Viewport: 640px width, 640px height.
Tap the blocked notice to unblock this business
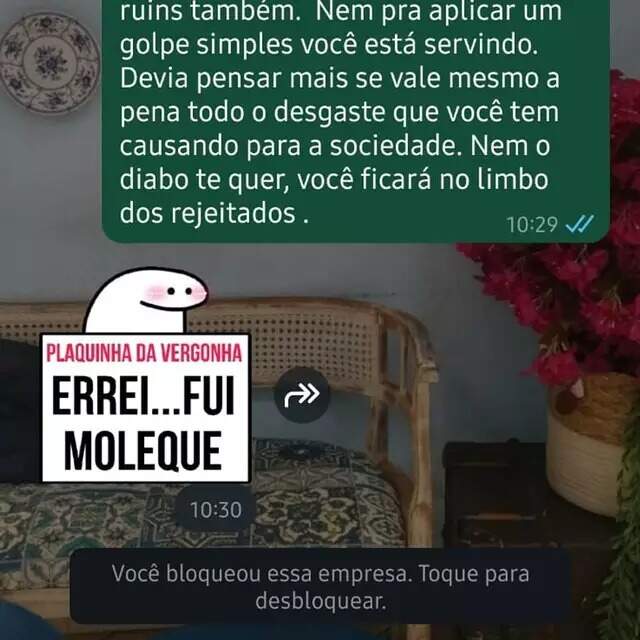pos(320,588)
